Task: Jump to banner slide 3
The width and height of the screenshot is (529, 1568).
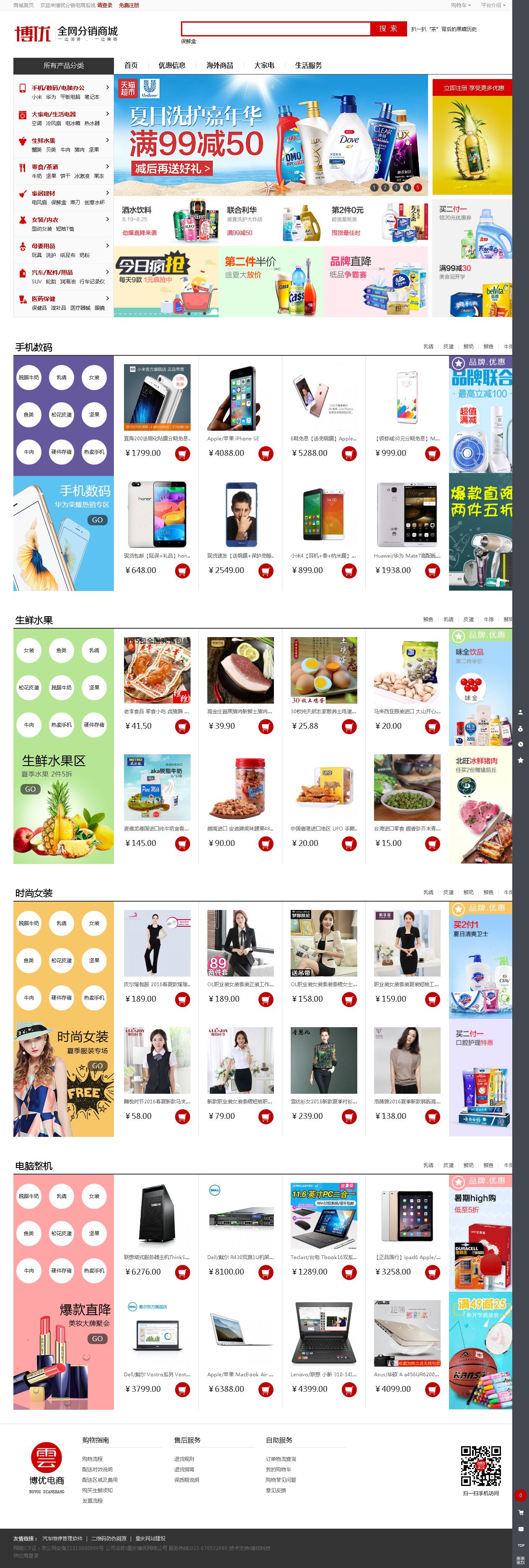Action: click(x=396, y=188)
